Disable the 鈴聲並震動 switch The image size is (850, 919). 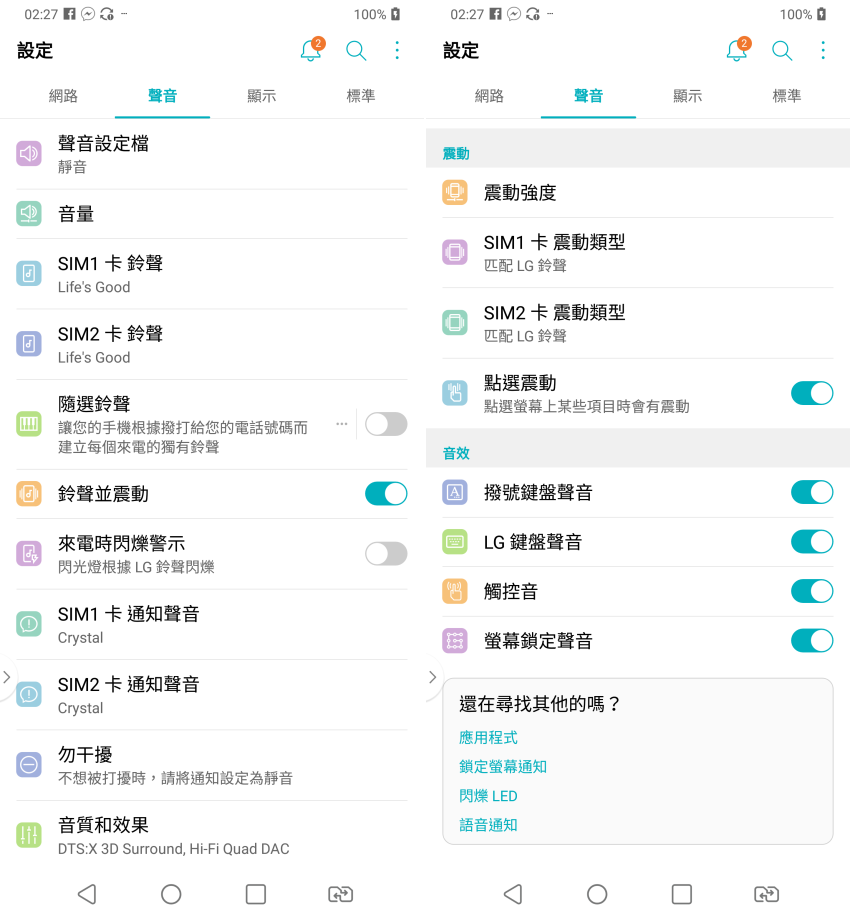[385, 493]
